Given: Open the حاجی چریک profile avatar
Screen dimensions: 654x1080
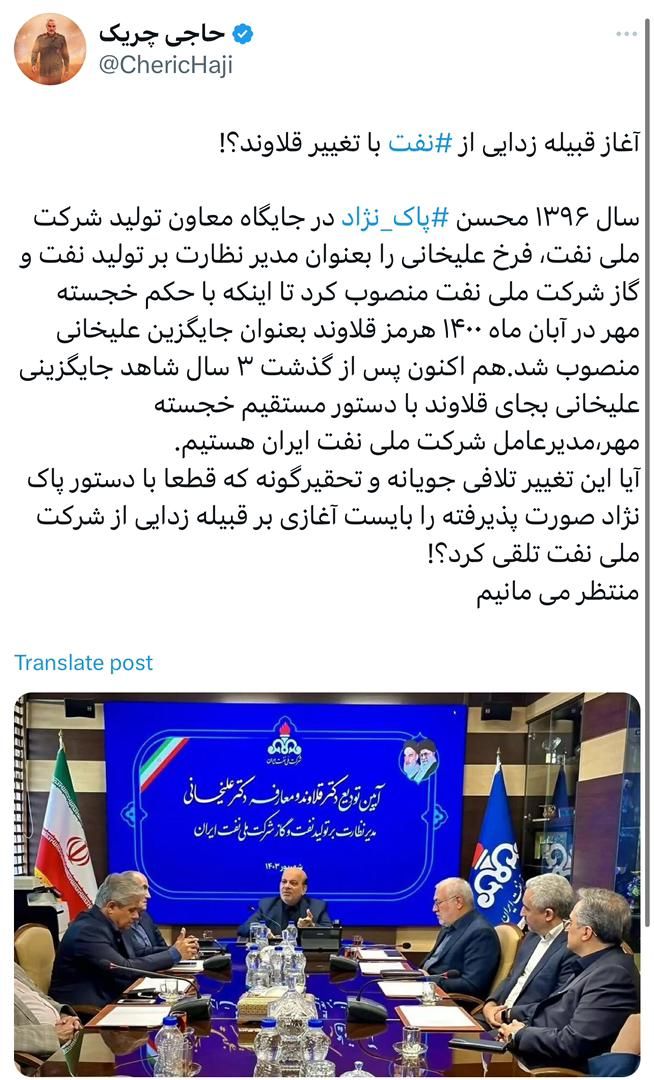Looking at the screenshot, I should [49, 49].
